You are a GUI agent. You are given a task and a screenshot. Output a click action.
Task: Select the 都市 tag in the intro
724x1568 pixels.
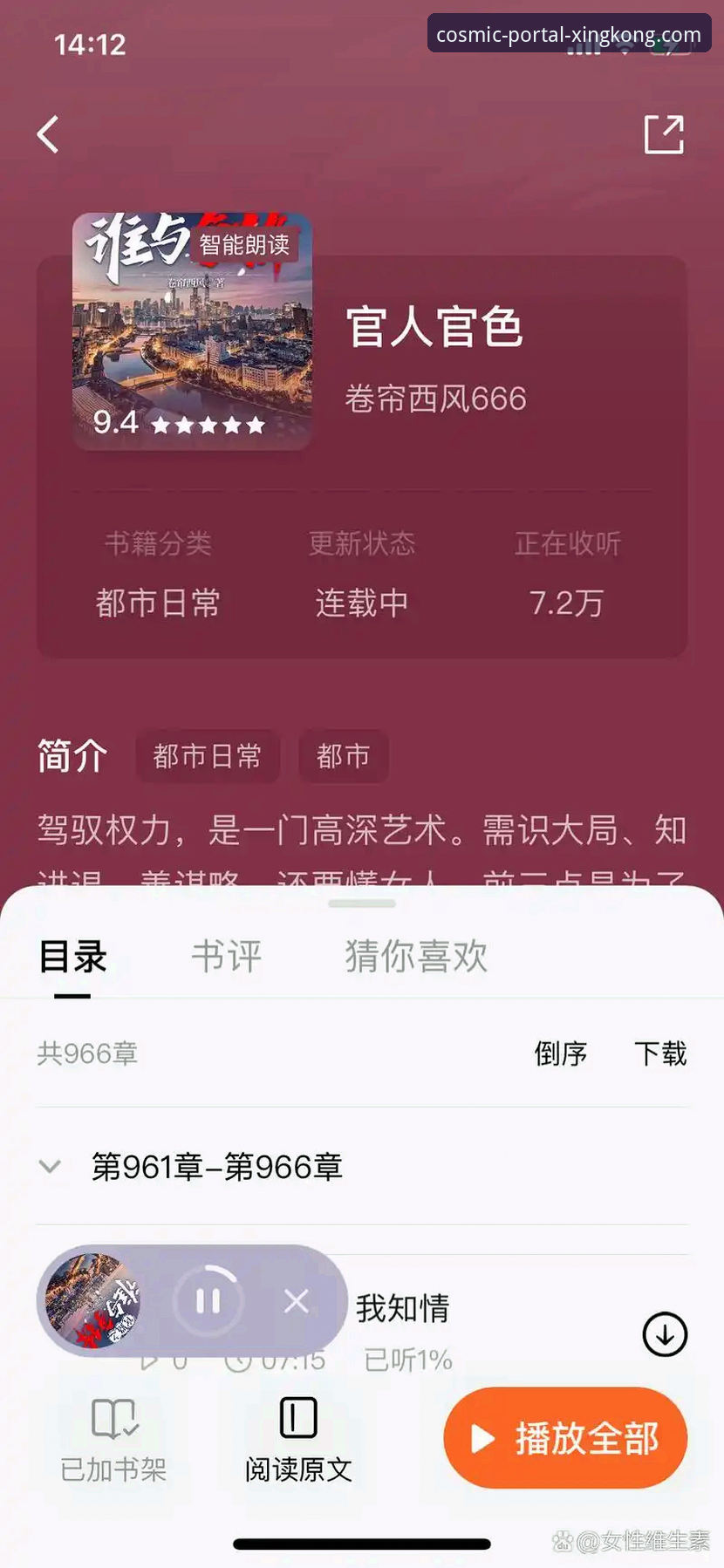tap(344, 757)
